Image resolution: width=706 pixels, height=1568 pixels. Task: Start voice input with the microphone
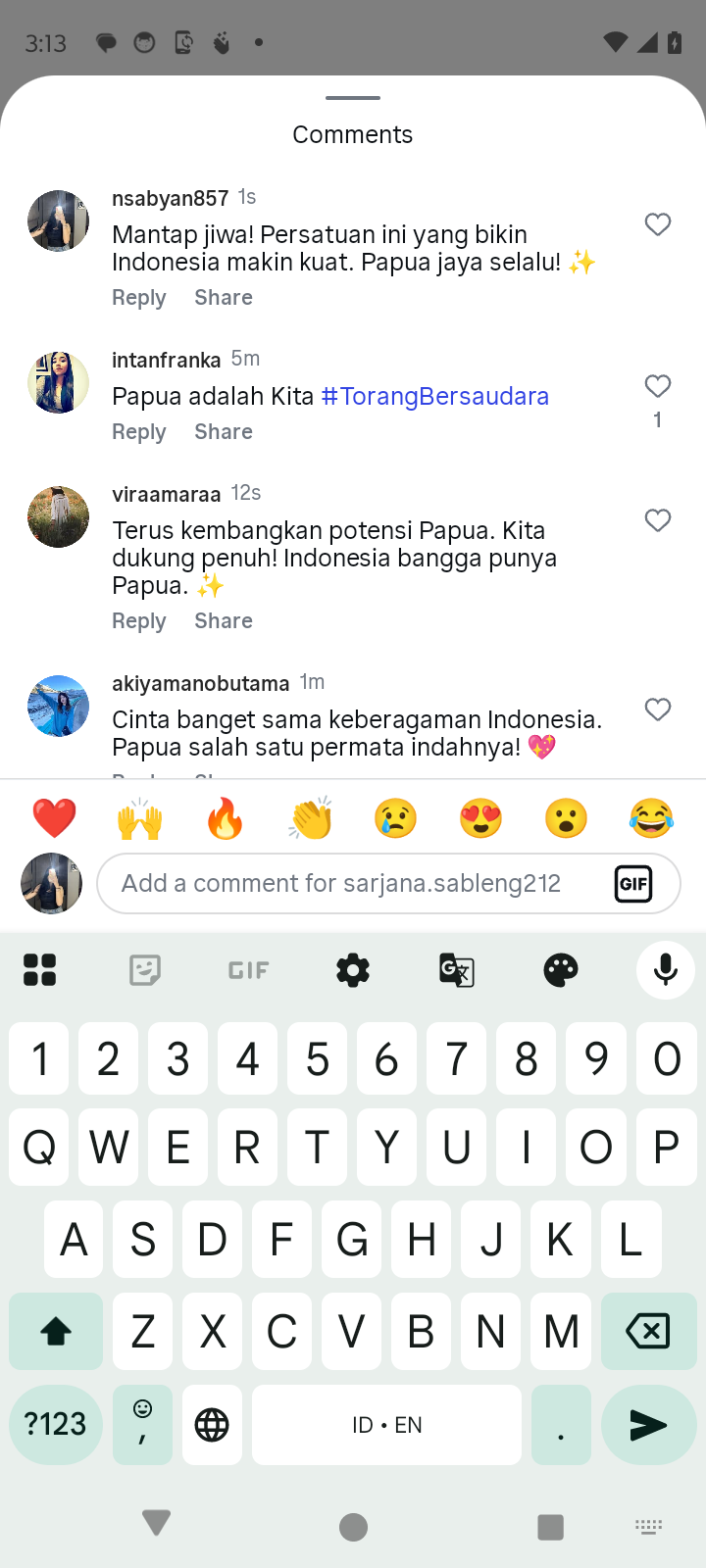[x=665, y=970]
